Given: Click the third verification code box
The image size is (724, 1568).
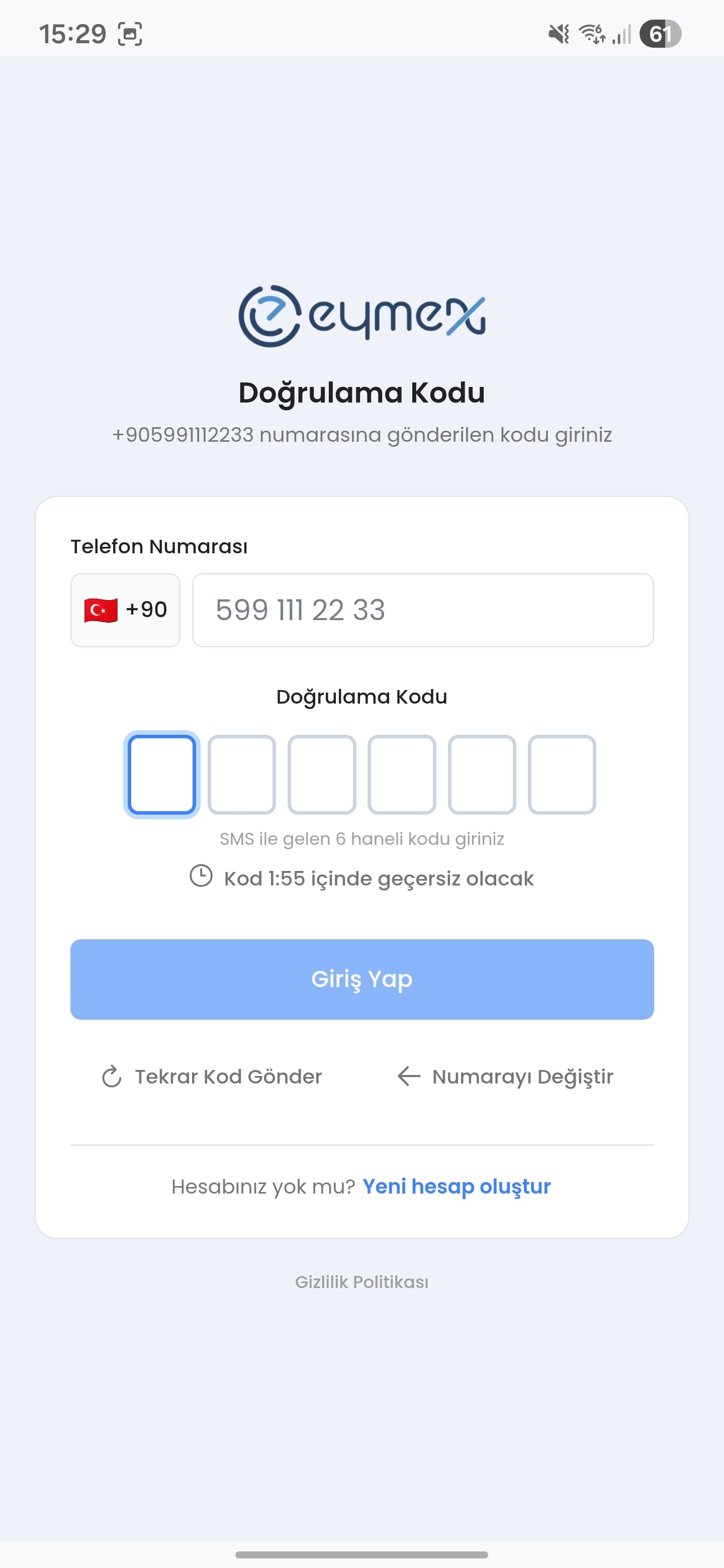Looking at the screenshot, I should [321, 775].
